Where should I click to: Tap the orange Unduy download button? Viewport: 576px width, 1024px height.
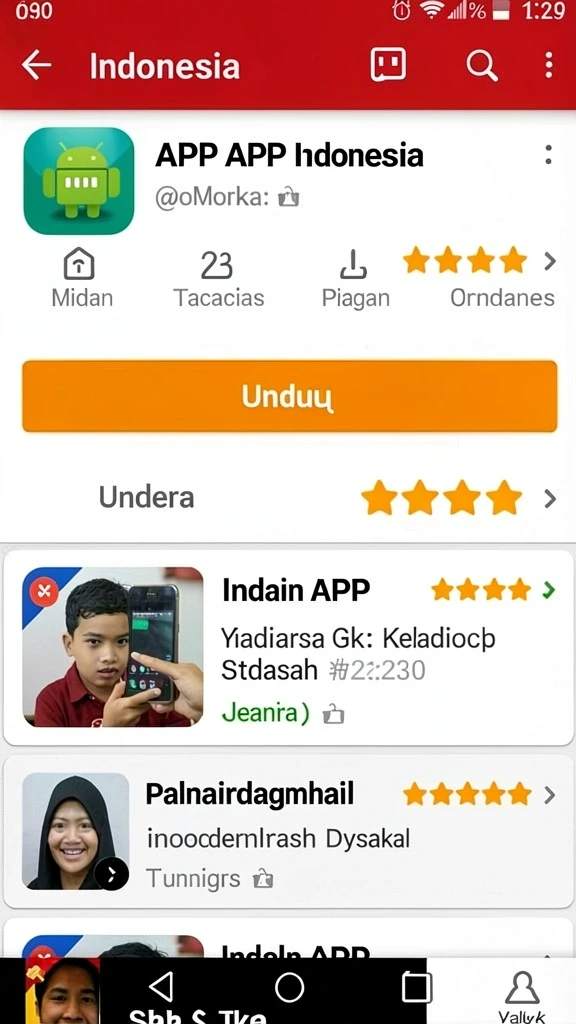coord(289,396)
